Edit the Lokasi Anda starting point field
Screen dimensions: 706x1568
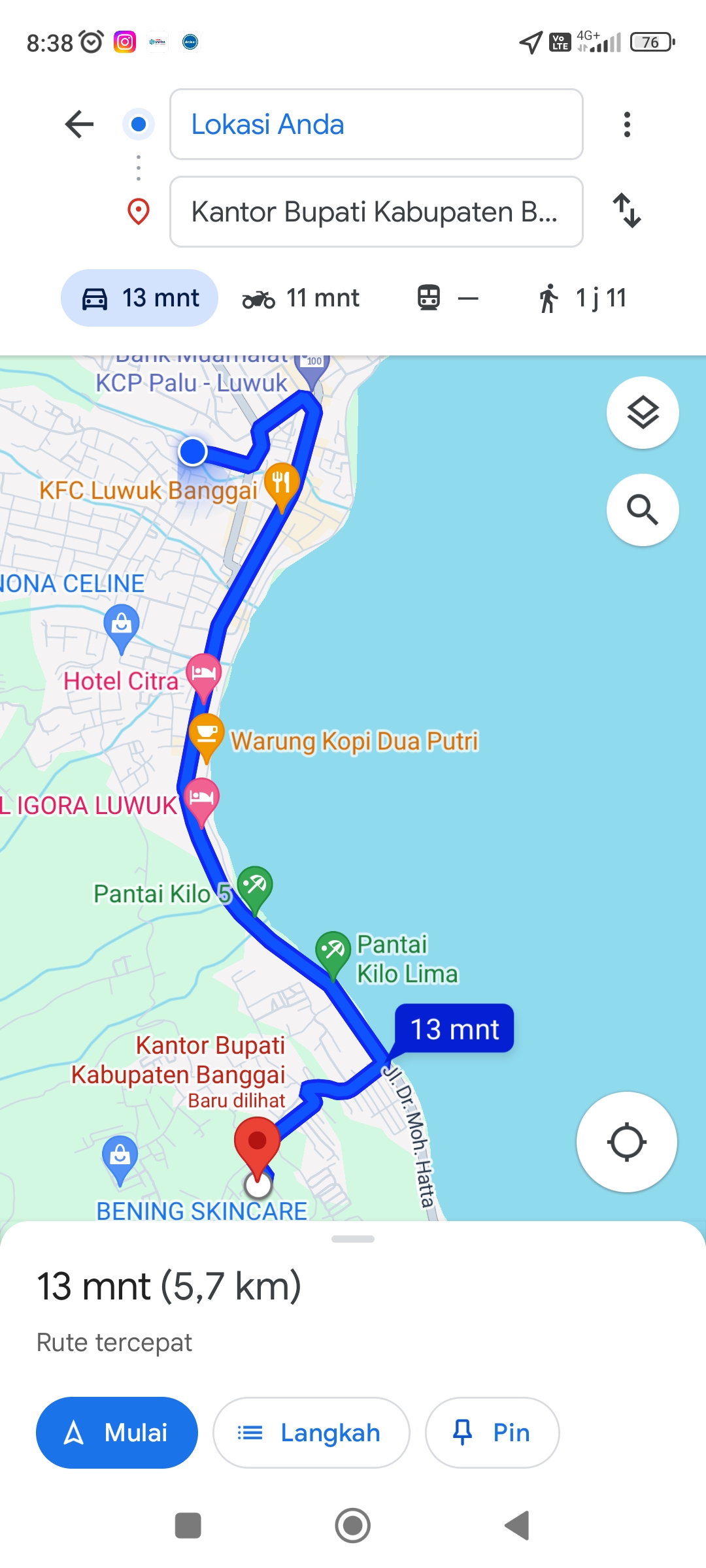coord(377,124)
